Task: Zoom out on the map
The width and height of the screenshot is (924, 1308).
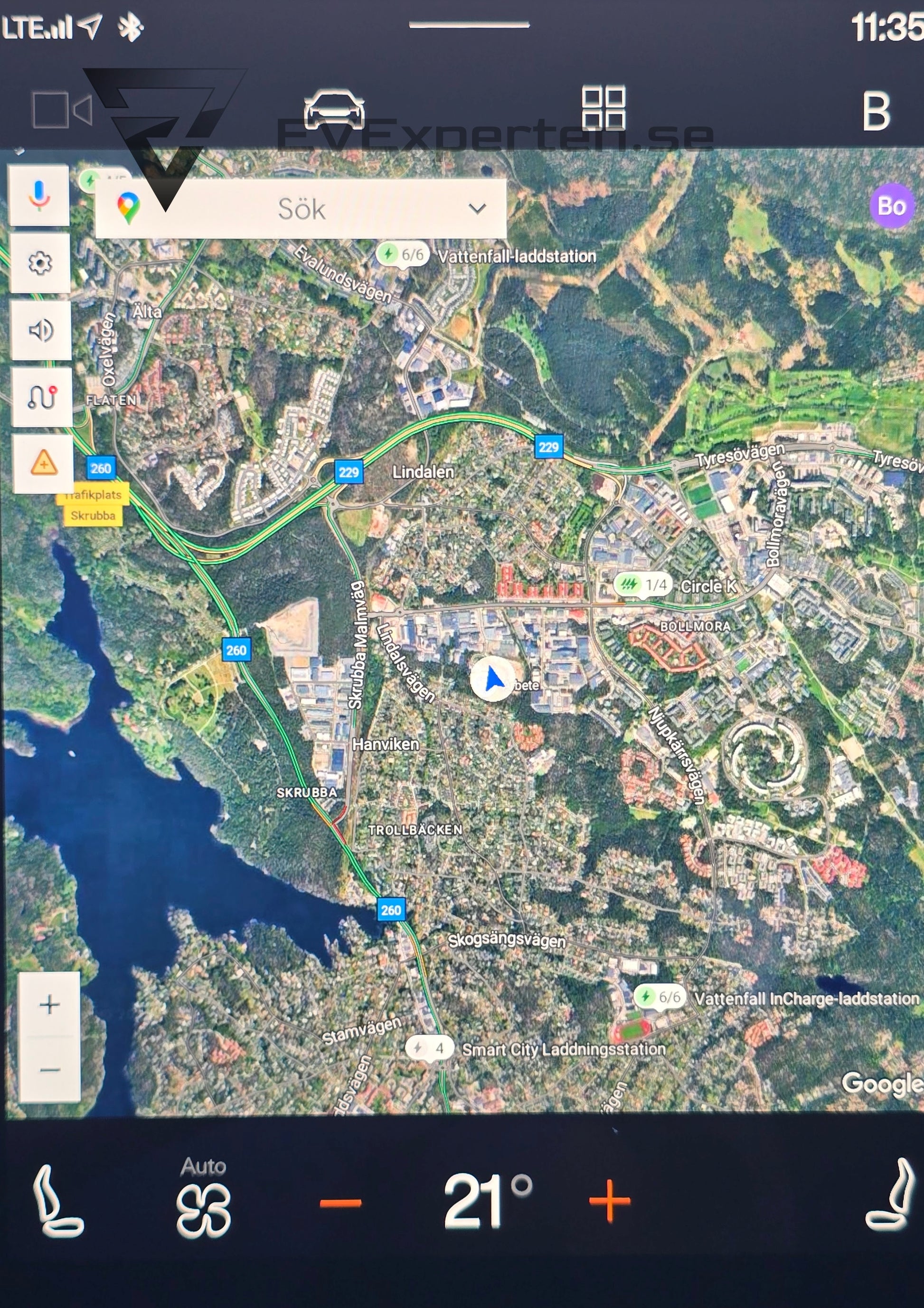Action: (x=49, y=1070)
